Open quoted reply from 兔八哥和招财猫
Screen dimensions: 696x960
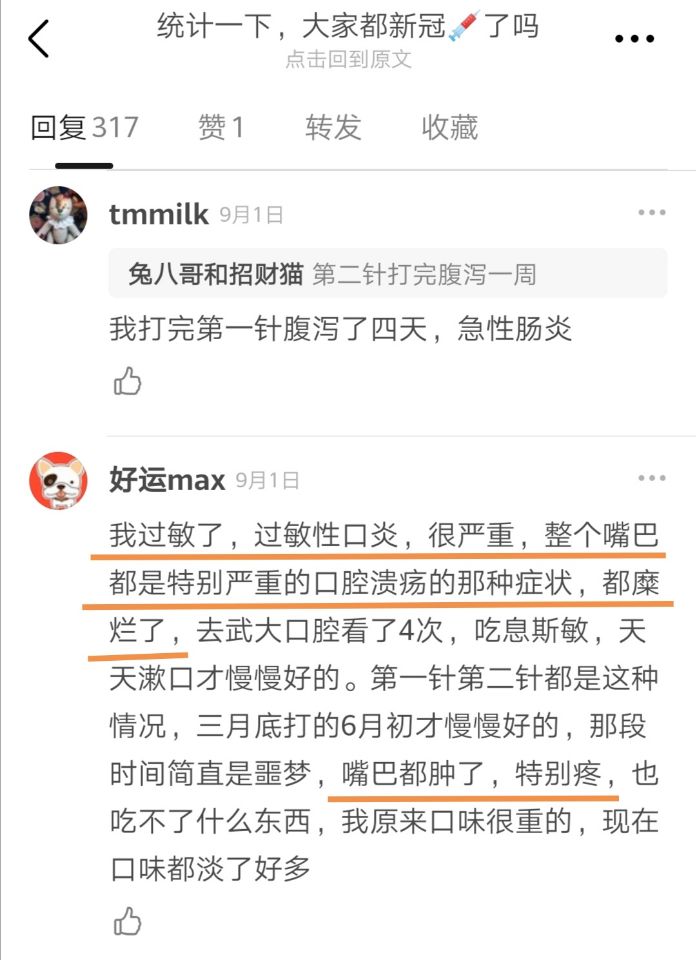click(387, 274)
